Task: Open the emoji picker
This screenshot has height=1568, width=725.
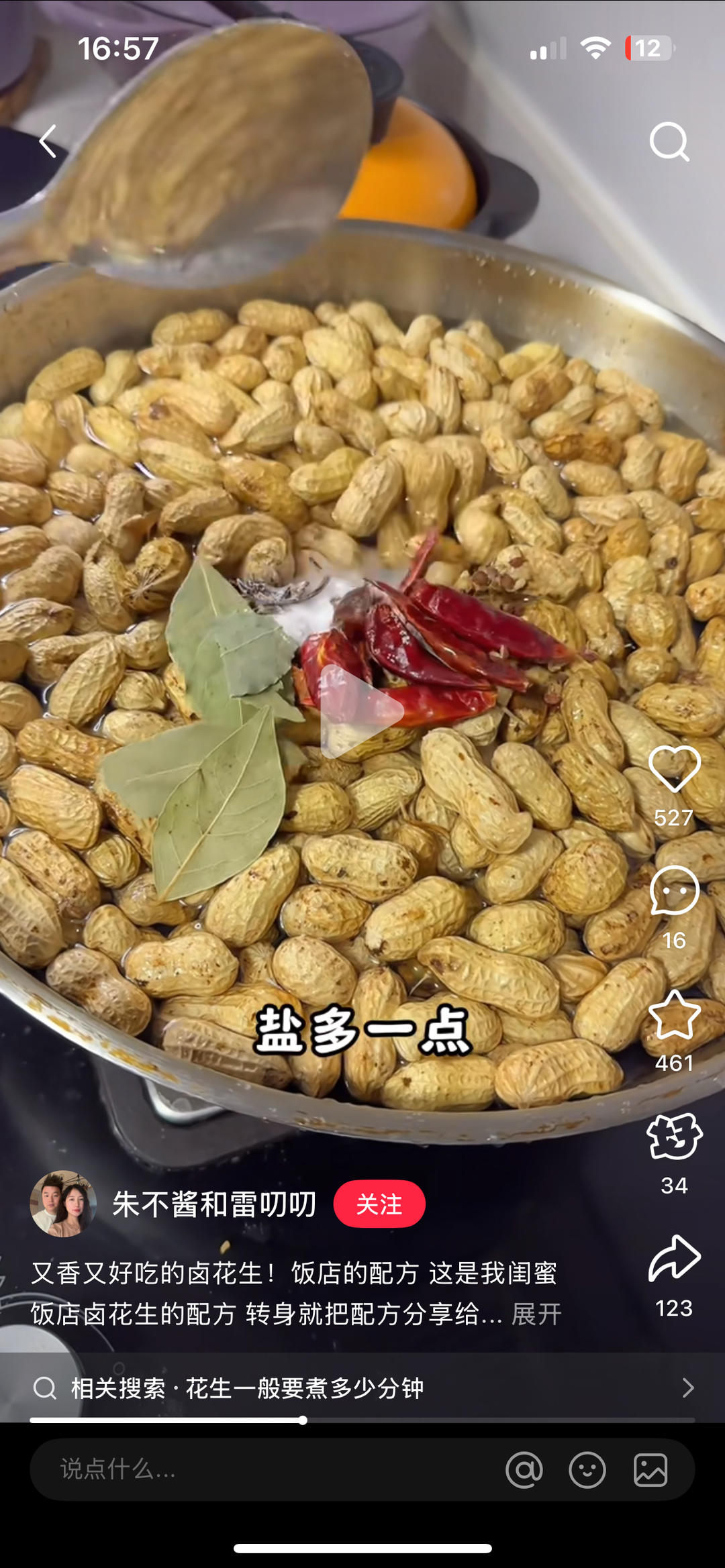Action: tap(587, 1470)
